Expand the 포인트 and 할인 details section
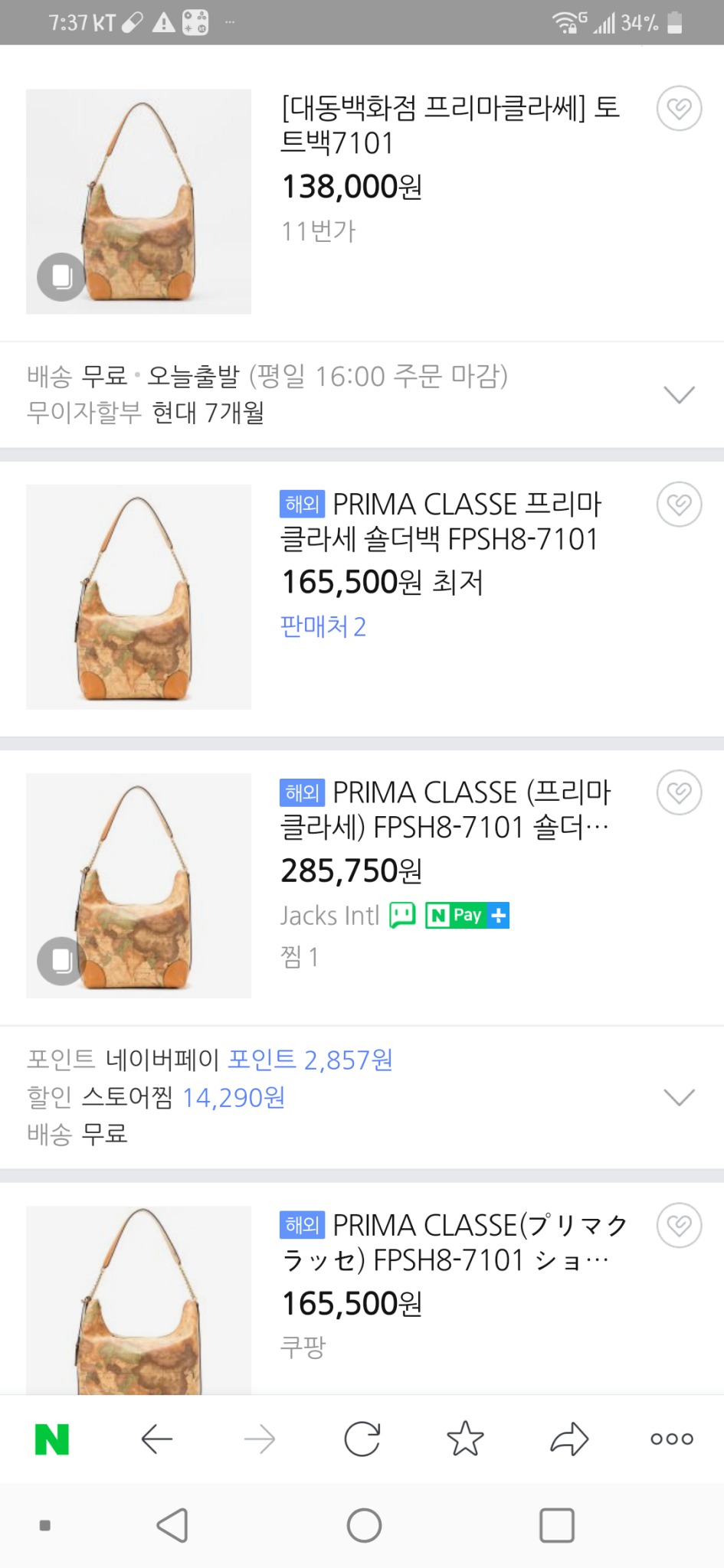Viewport: 724px width, 1568px height. point(679,1096)
